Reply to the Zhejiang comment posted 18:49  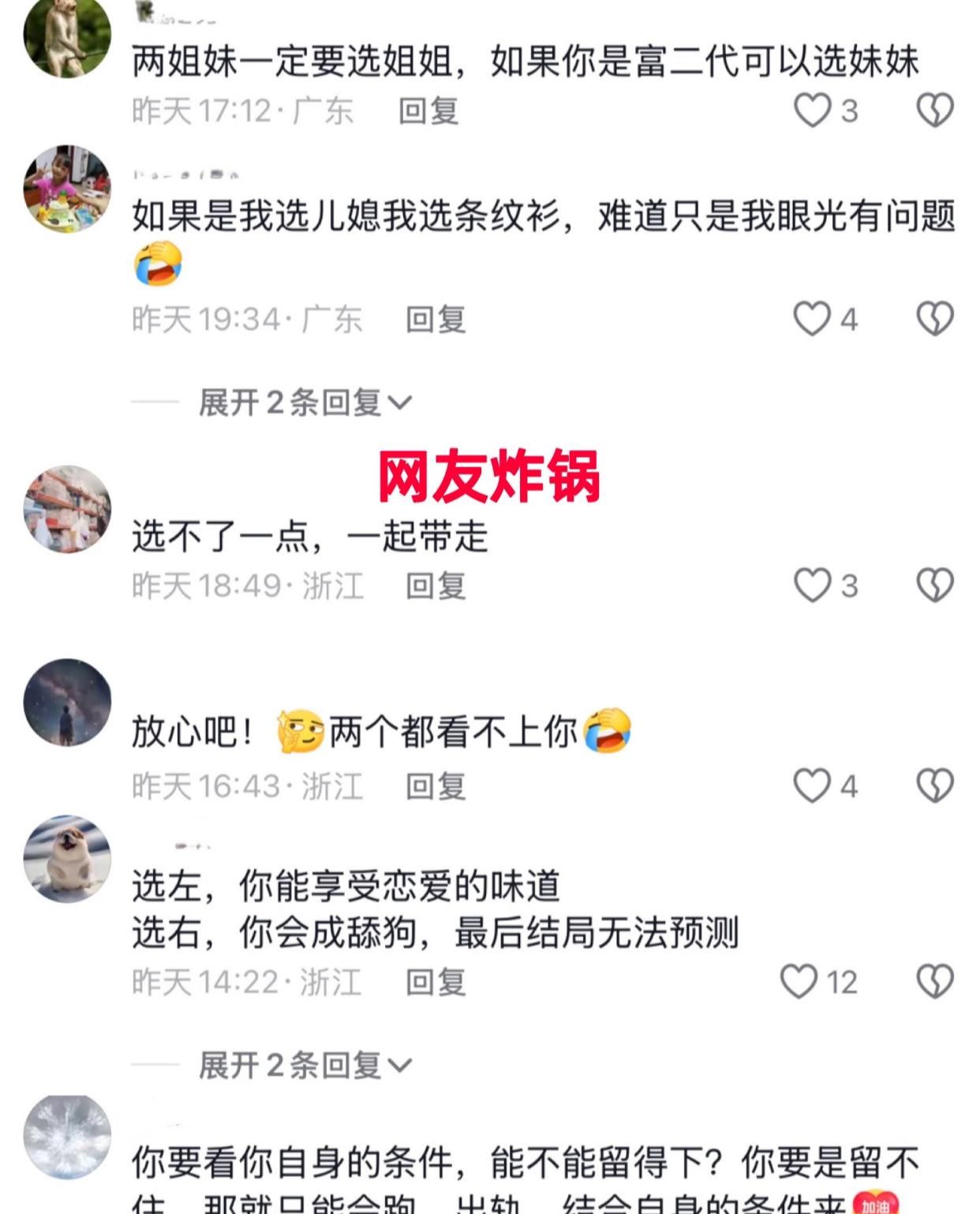coord(436,586)
